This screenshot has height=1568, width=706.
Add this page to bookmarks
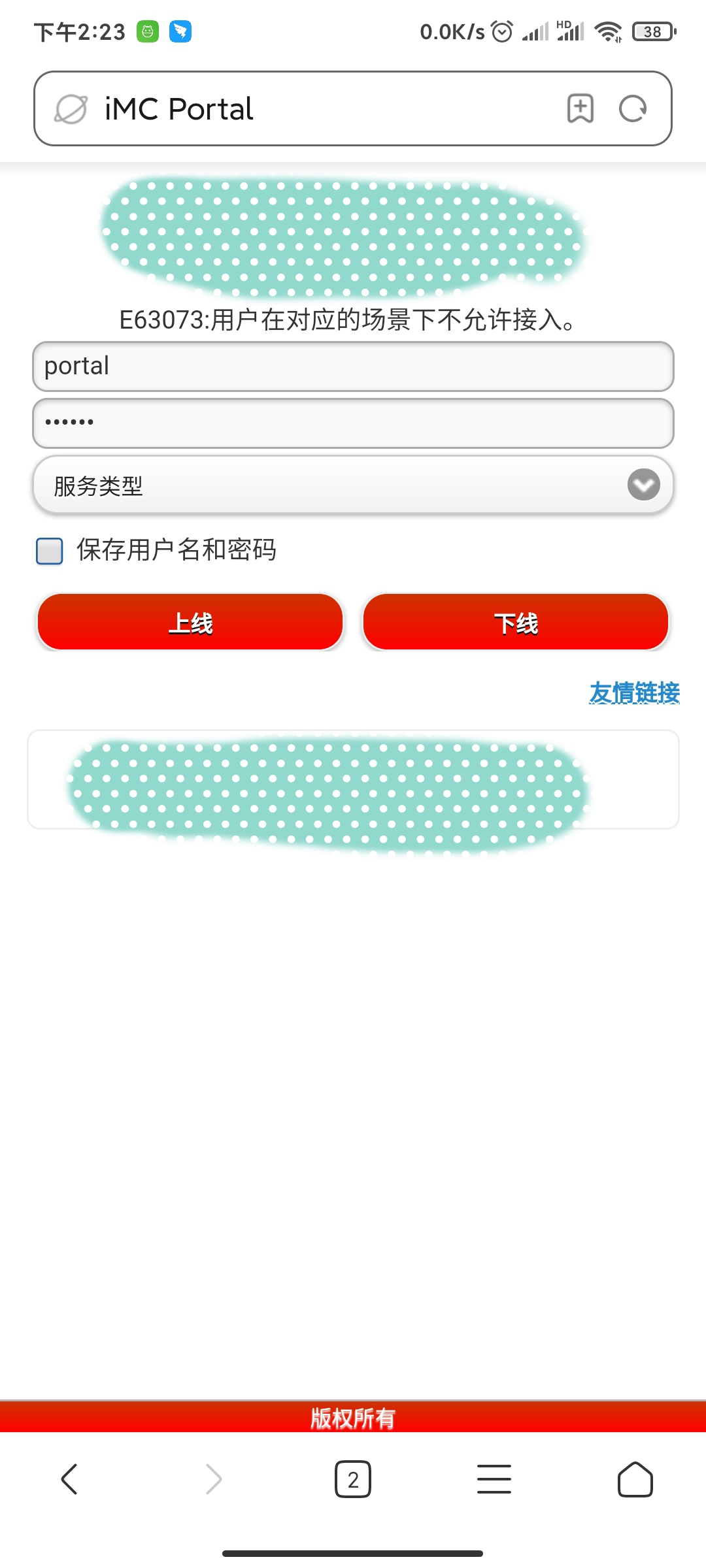coord(580,108)
